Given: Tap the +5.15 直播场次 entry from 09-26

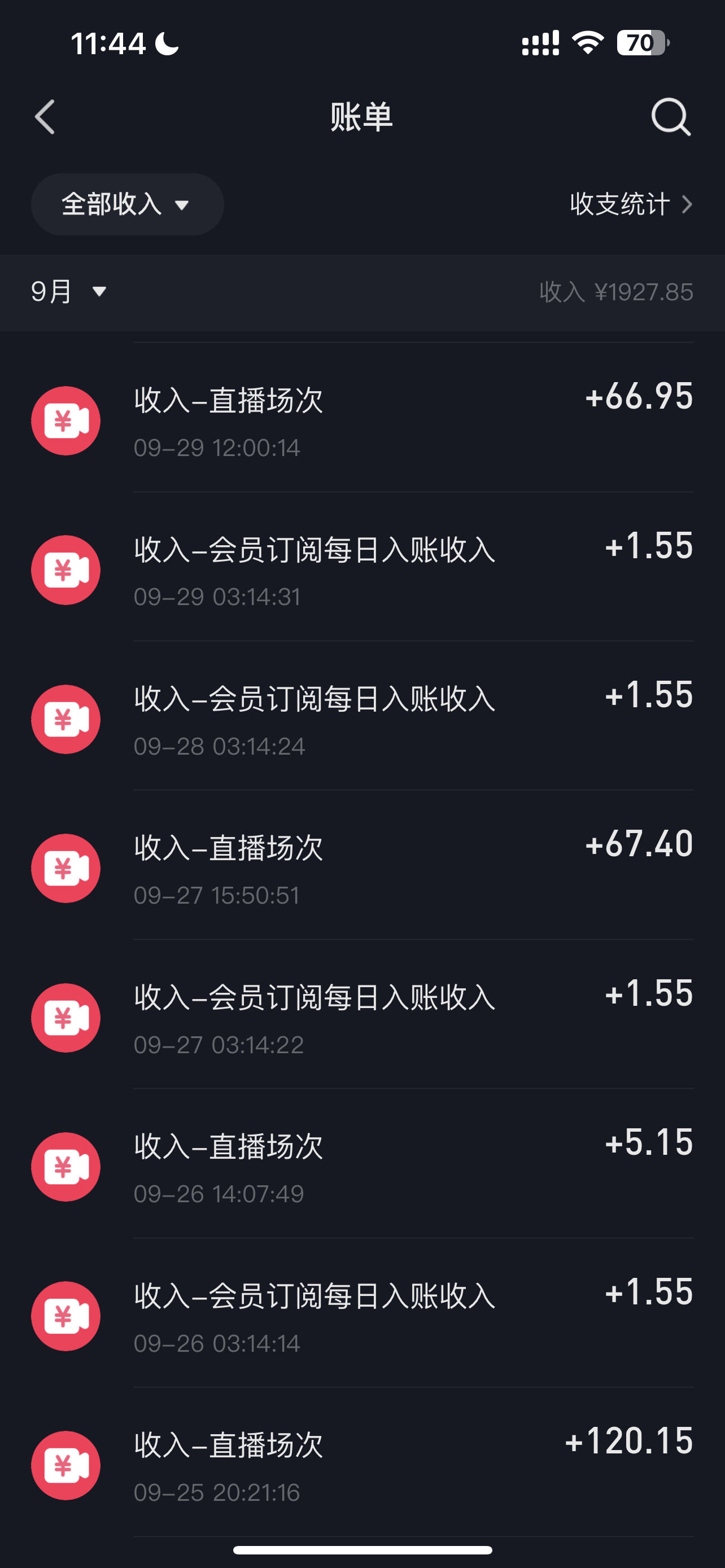Looking at the screenshot, I should pos(362,1166).
